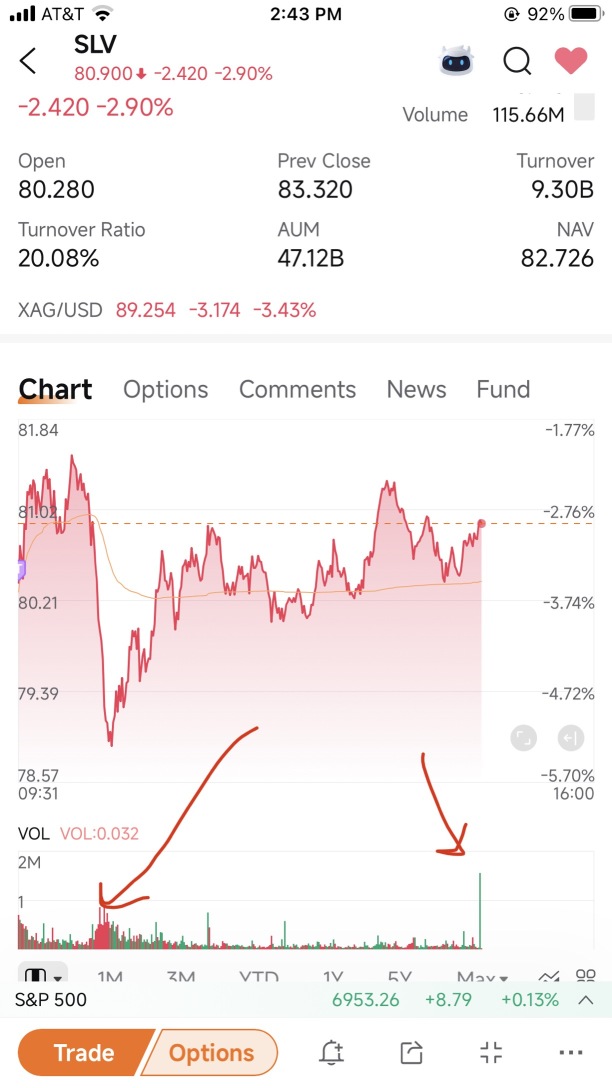Select the Chart tab
This screenshot has width=612, height=1088.
[55, 389]
